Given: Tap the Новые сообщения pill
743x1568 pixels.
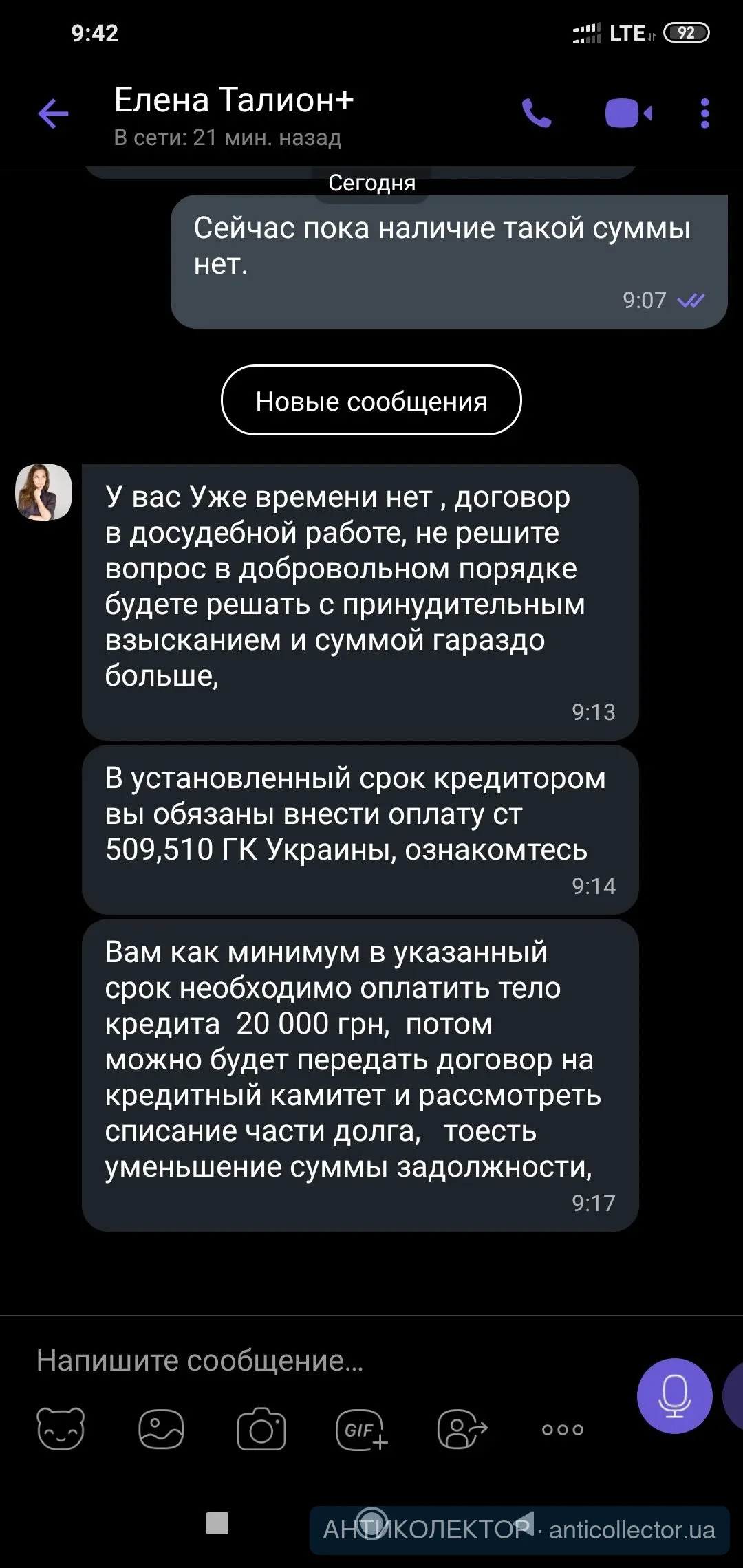Looking at the screenshot, I should point(371,400).
